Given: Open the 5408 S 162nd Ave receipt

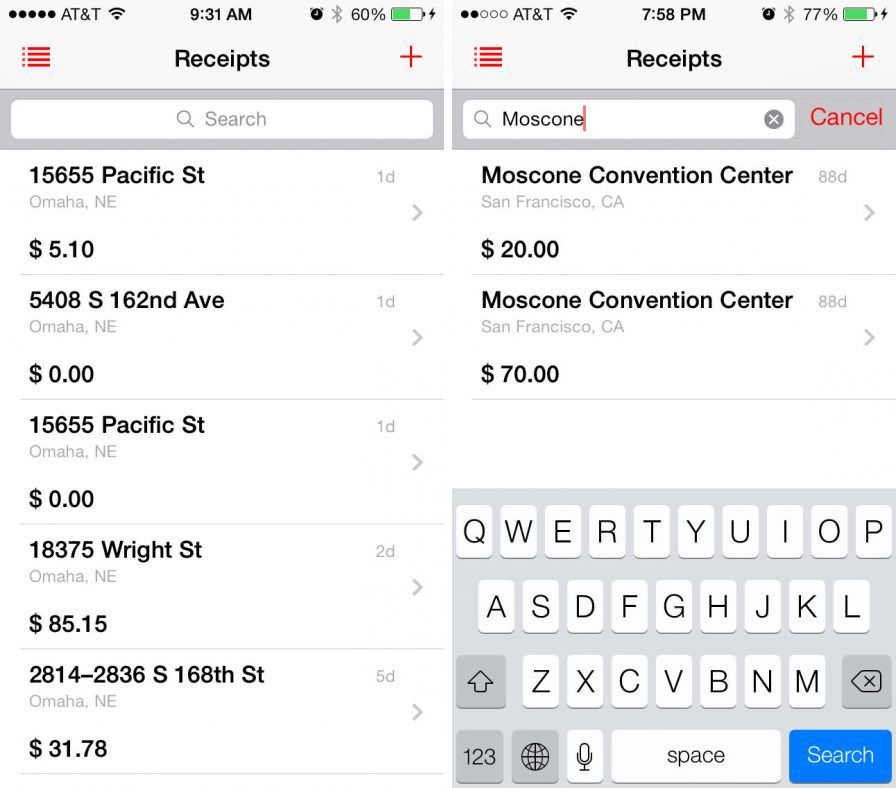Looking at the screenshot, I should [221, 337].
